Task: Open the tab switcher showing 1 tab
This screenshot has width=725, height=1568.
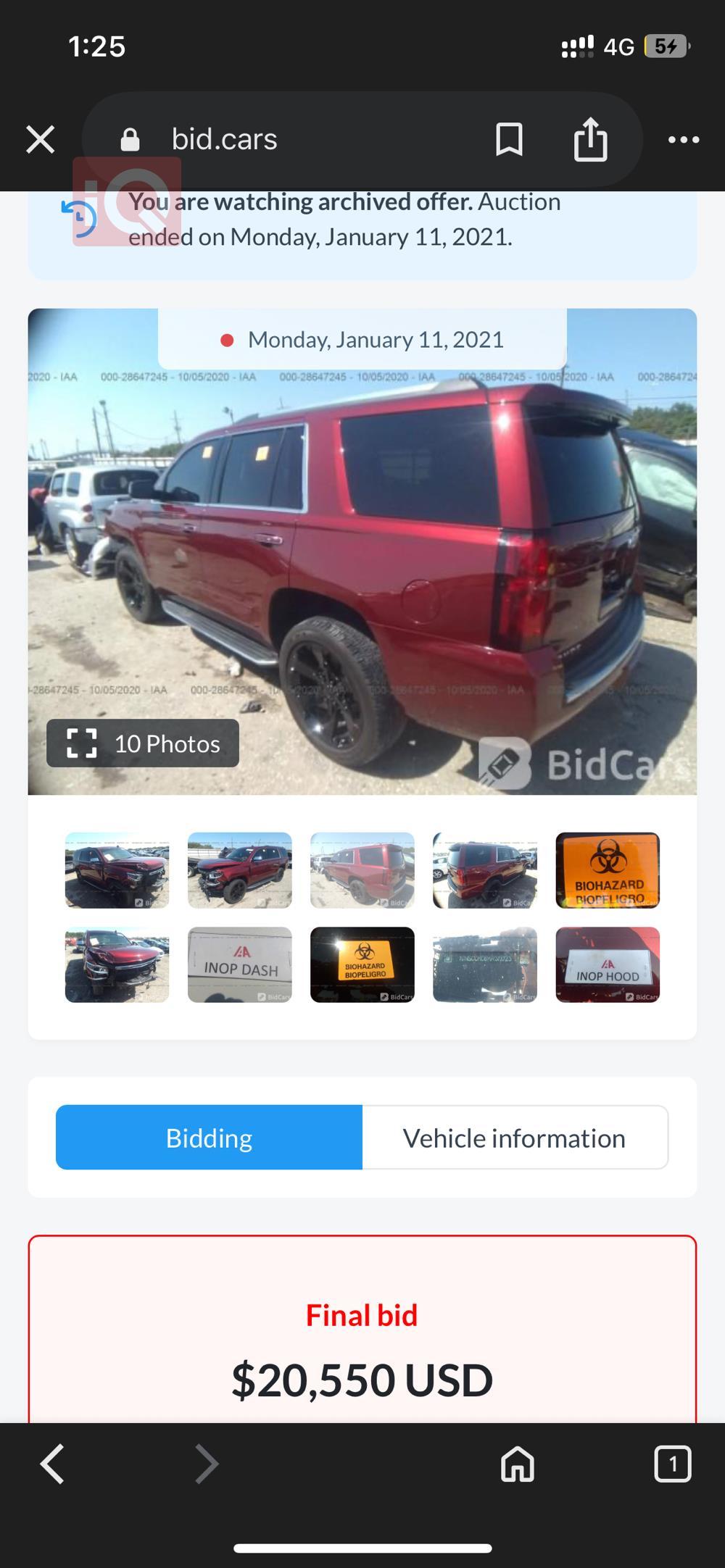Action: pyautogui.click(x=672, y=1464)
